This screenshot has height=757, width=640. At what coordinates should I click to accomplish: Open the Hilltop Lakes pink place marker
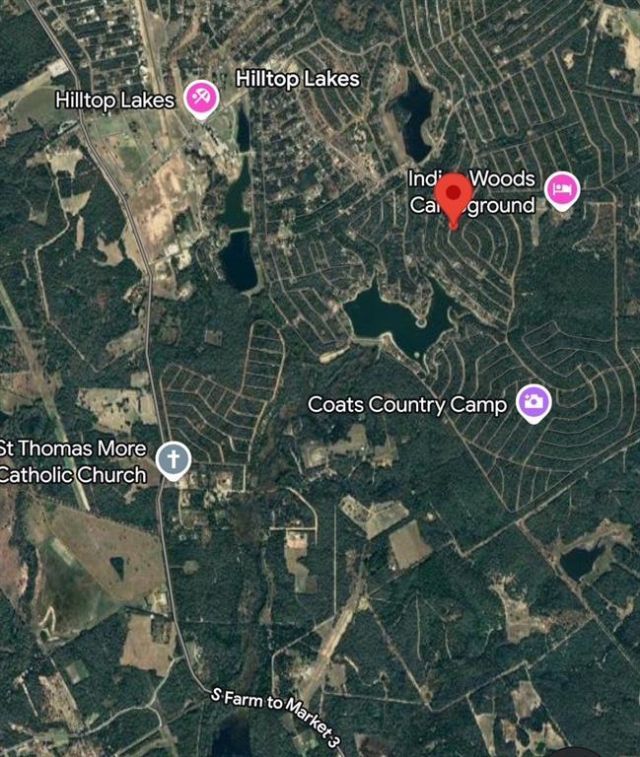click(x=201, y=98)
